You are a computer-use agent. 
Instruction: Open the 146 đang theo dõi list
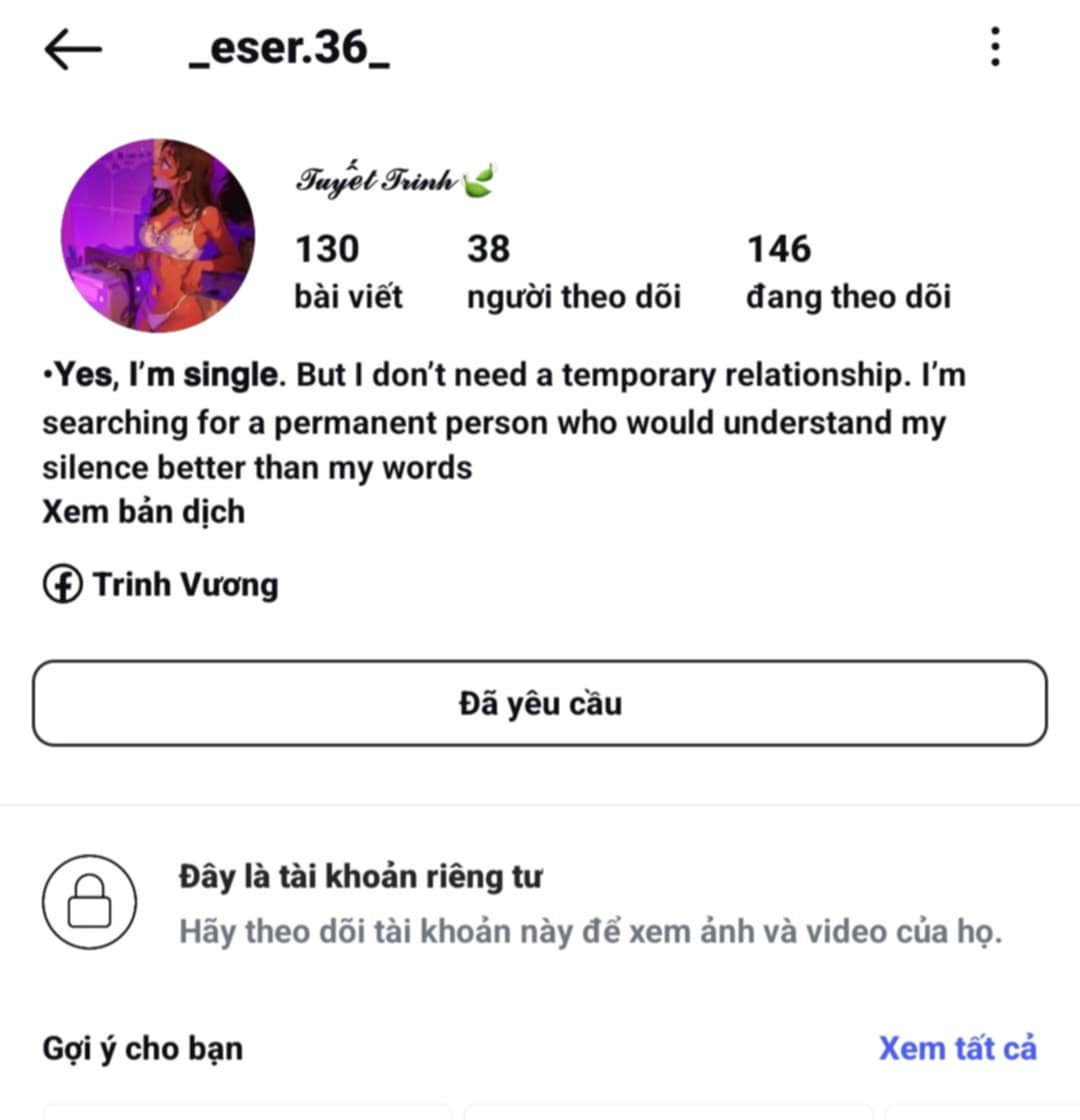click(848, 272)
